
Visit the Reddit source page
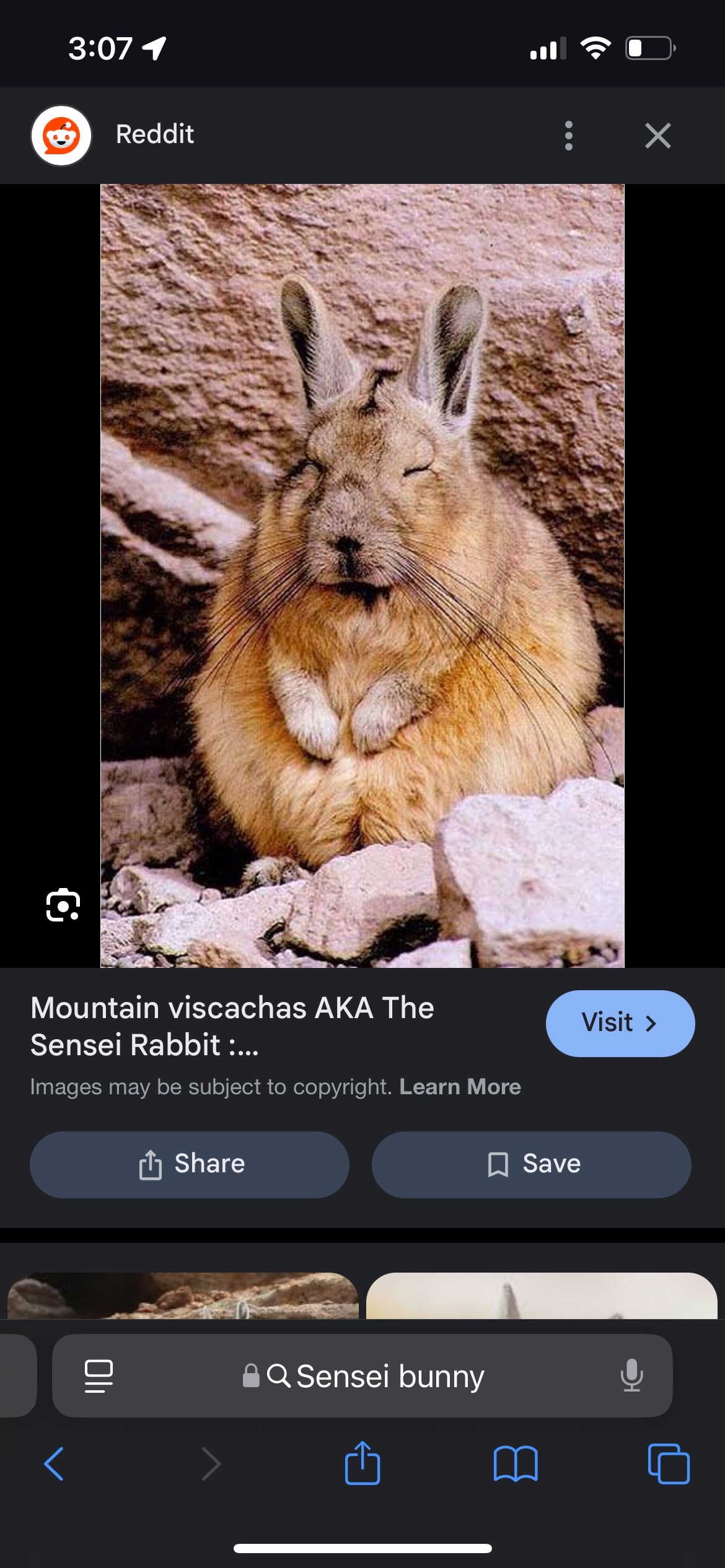click(620, 1023)
